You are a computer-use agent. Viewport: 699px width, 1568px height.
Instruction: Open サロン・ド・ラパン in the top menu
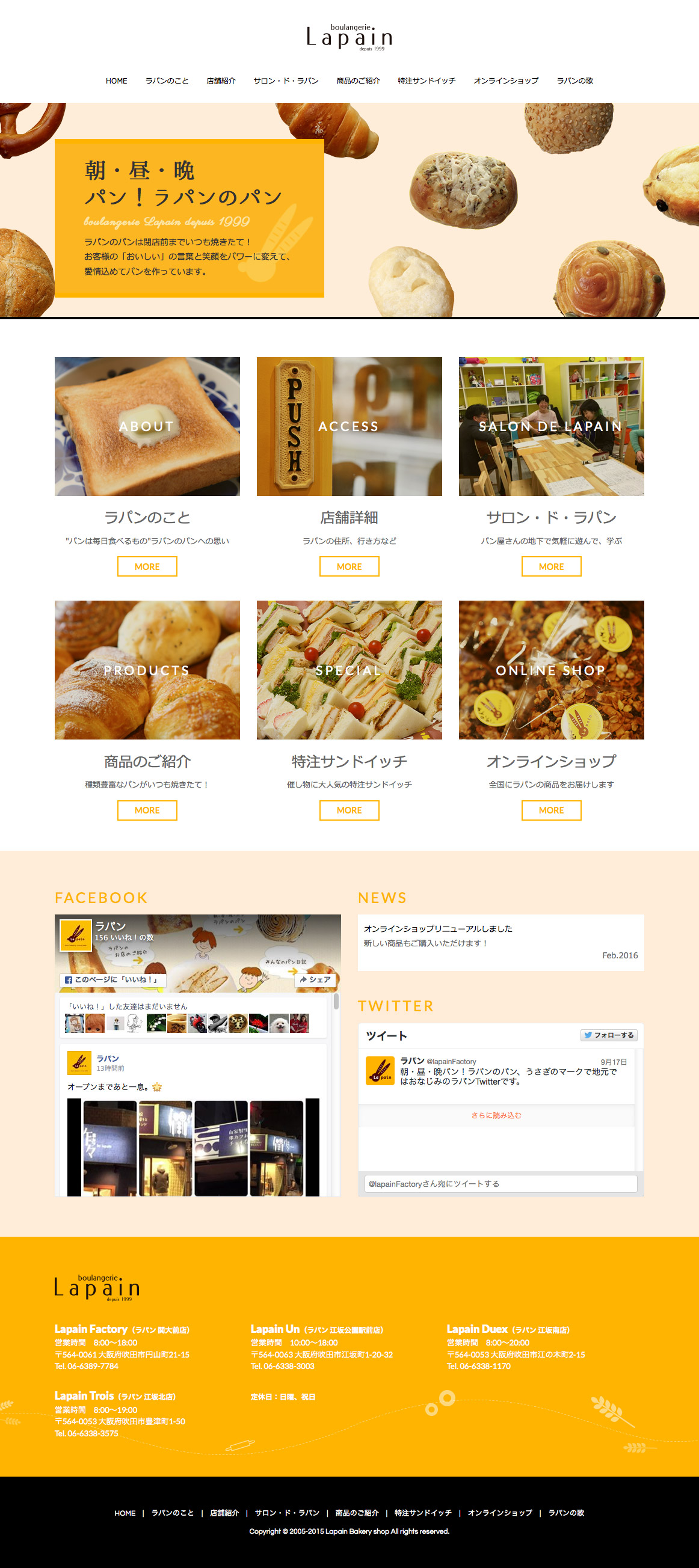click(x=286, y=81)
